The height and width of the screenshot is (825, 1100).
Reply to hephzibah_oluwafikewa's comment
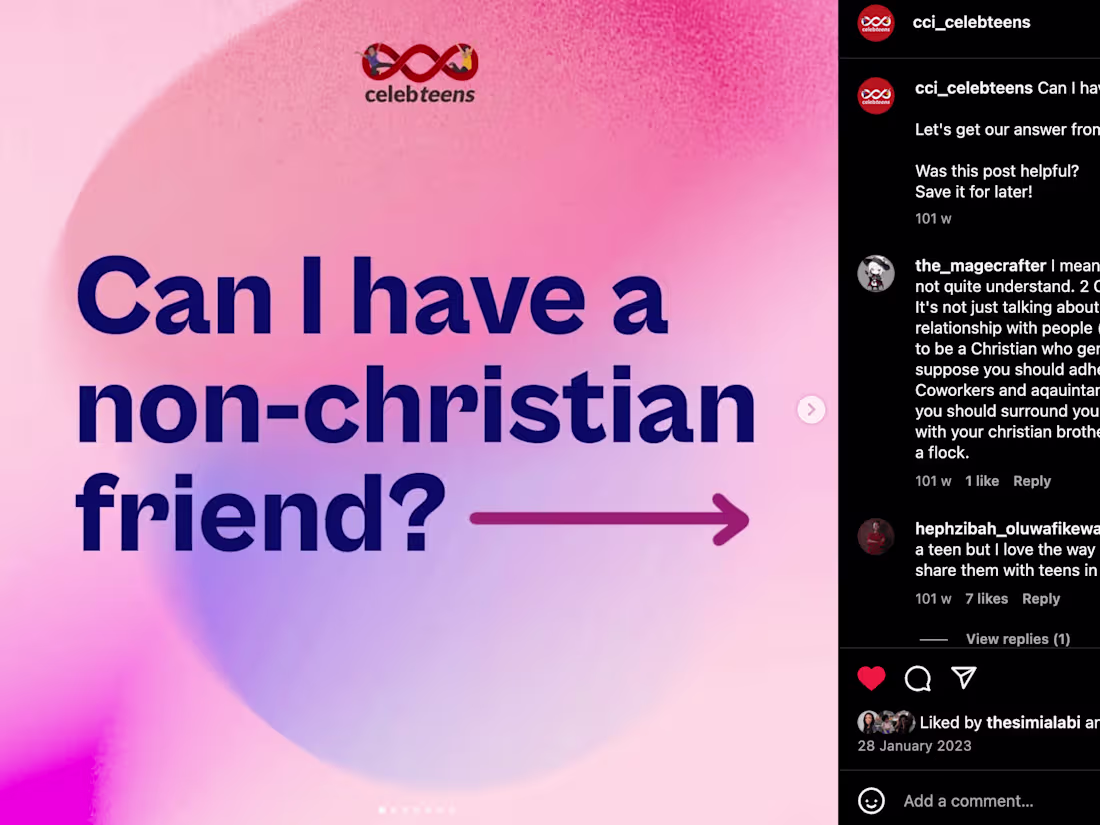pos(1040,599)
